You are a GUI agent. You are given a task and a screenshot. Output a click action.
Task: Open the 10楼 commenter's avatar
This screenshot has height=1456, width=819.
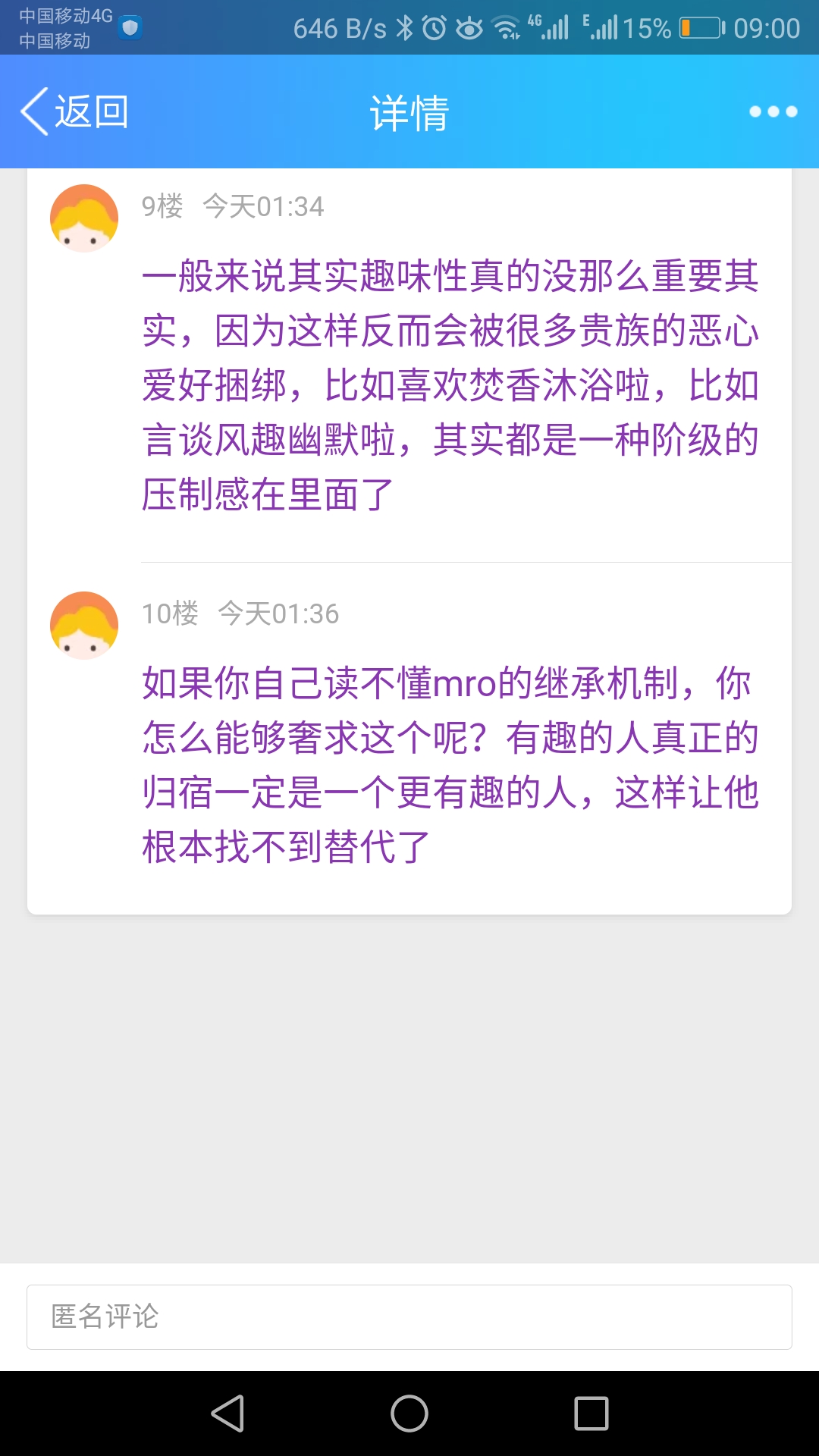pyautogui.click(x=84, y=626)
